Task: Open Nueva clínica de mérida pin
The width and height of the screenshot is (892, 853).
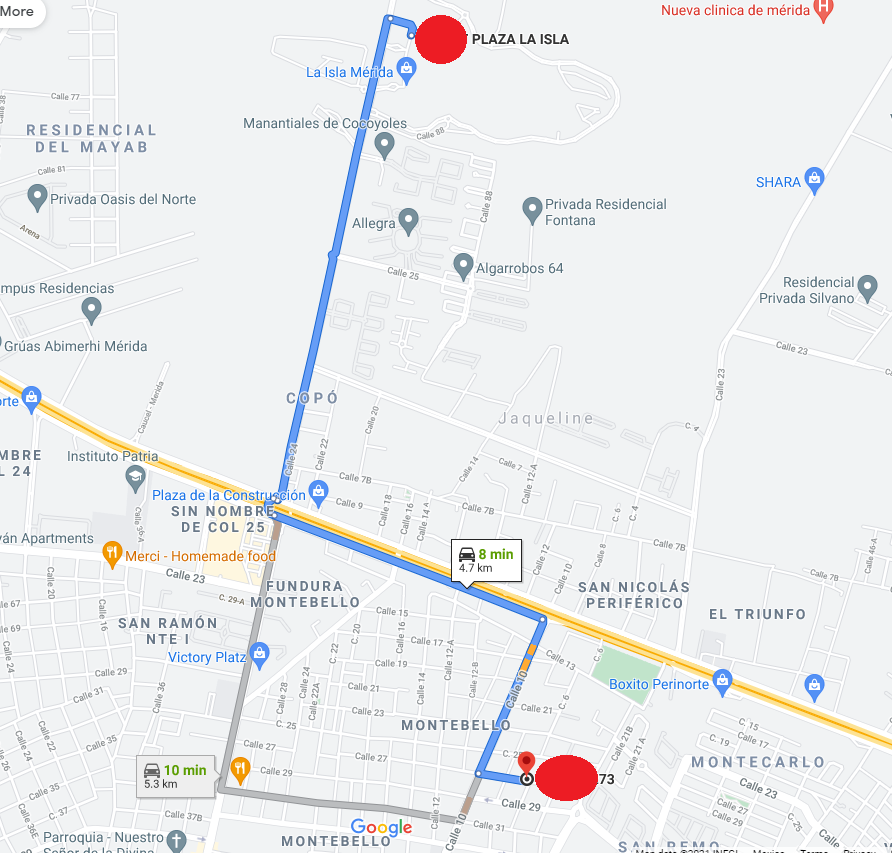Action: coord(823,11)
